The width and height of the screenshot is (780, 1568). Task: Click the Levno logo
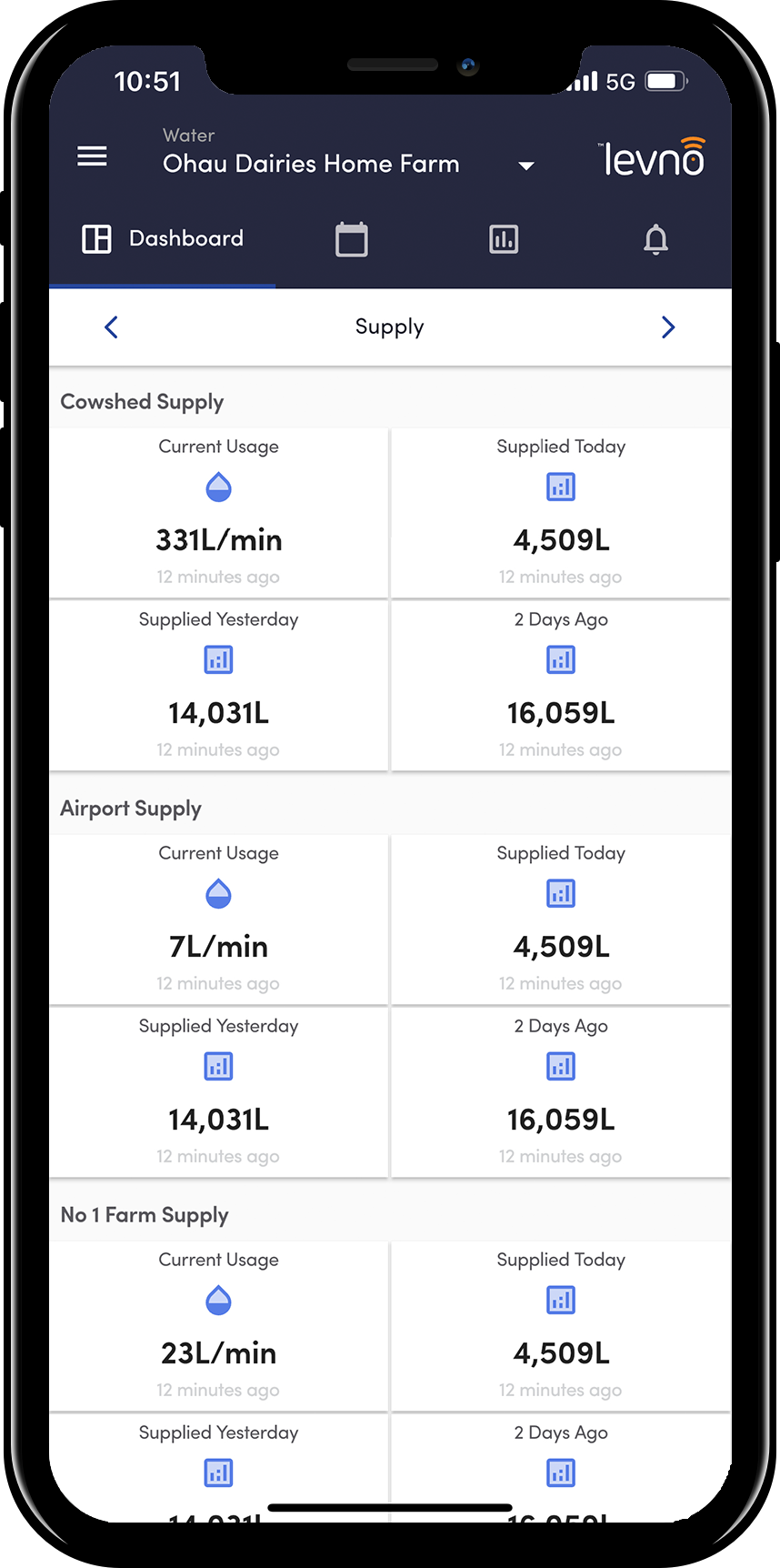pos(654,156)
